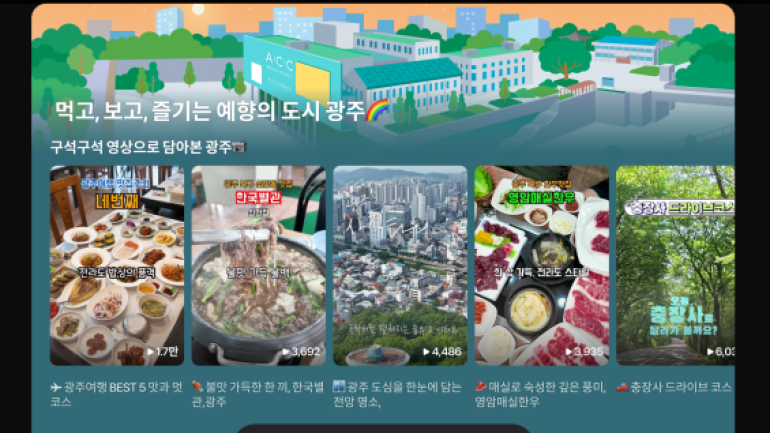Open the 충장사 드라이브 코스 video
Screen dimensions: 770x433
[x=675, y=265]
